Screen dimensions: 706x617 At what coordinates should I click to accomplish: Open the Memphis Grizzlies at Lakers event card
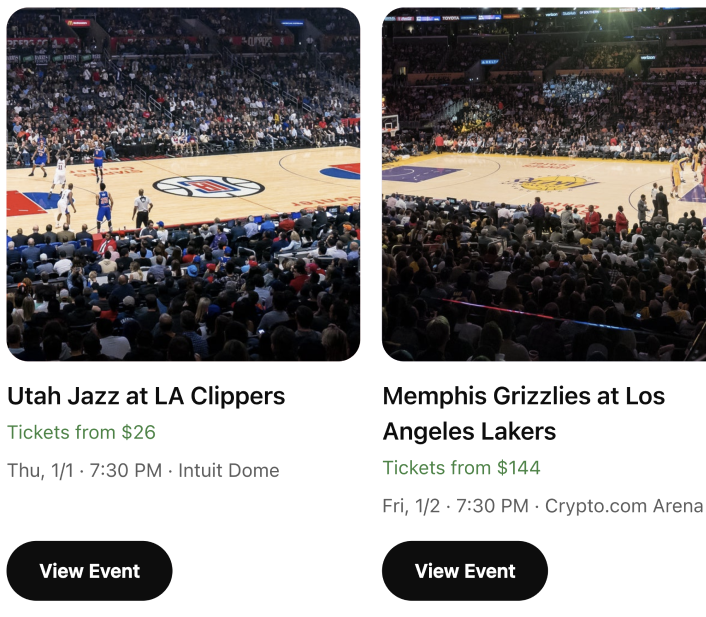coord(544,185)
